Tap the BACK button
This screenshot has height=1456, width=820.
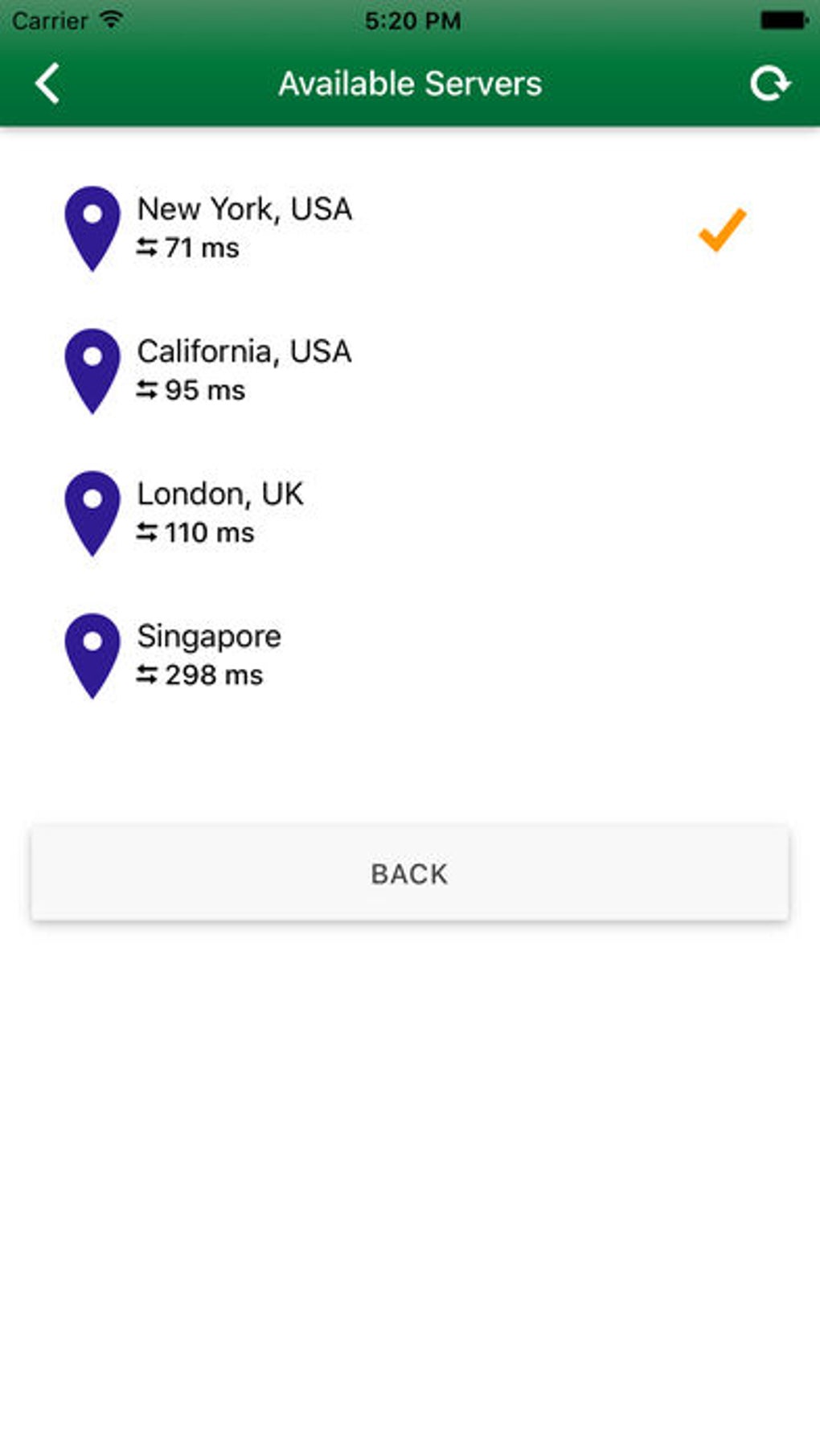tap(409, 873)
